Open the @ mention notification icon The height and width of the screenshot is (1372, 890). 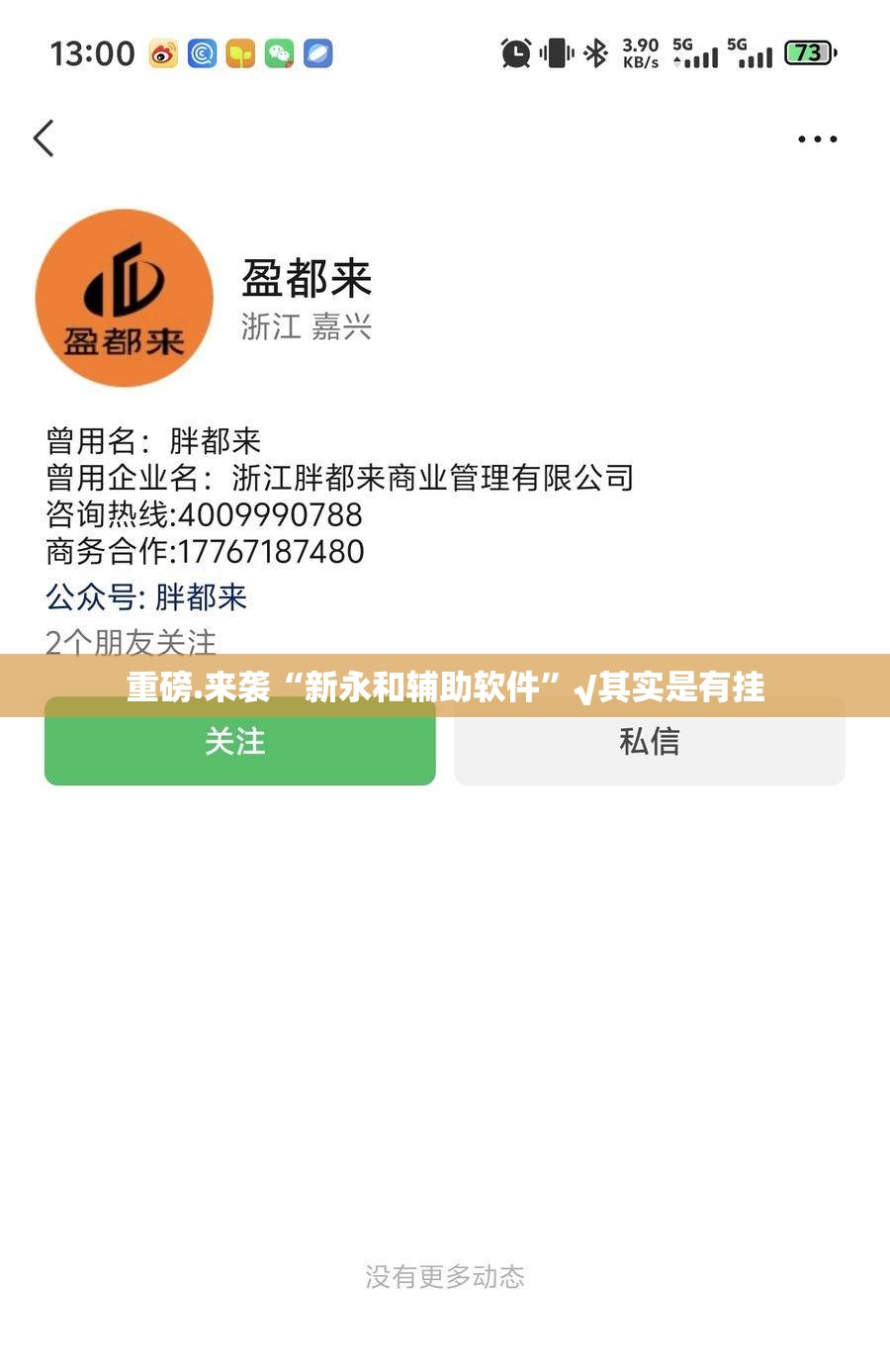[200, 53]
